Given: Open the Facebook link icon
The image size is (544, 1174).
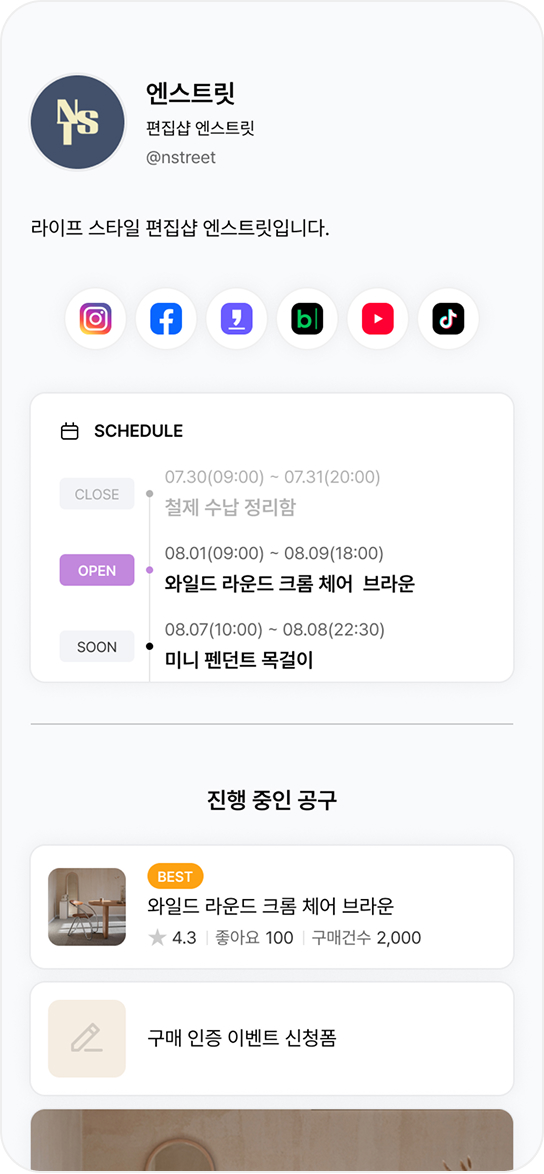Looking at the screenshot, I should (166, 319).
